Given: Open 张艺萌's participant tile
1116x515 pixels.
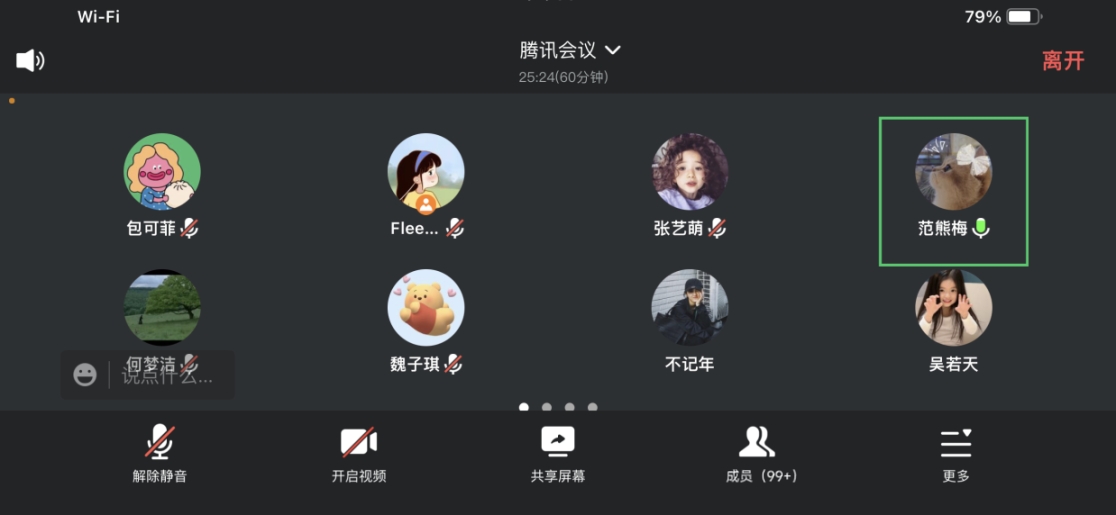Looking at the screenshot, I should [690, 172].
